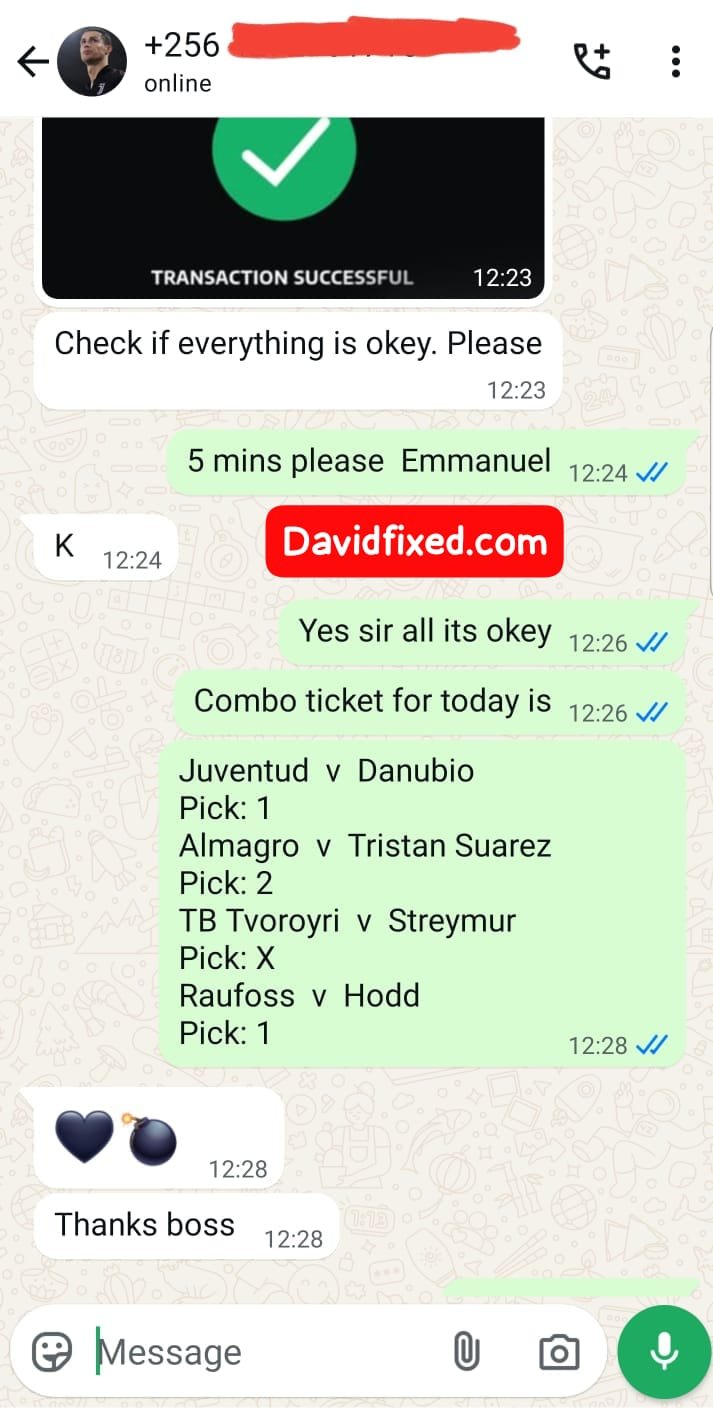Start a call with this contact
This screenshot has height=1409, width=713.
pos(591,62)
